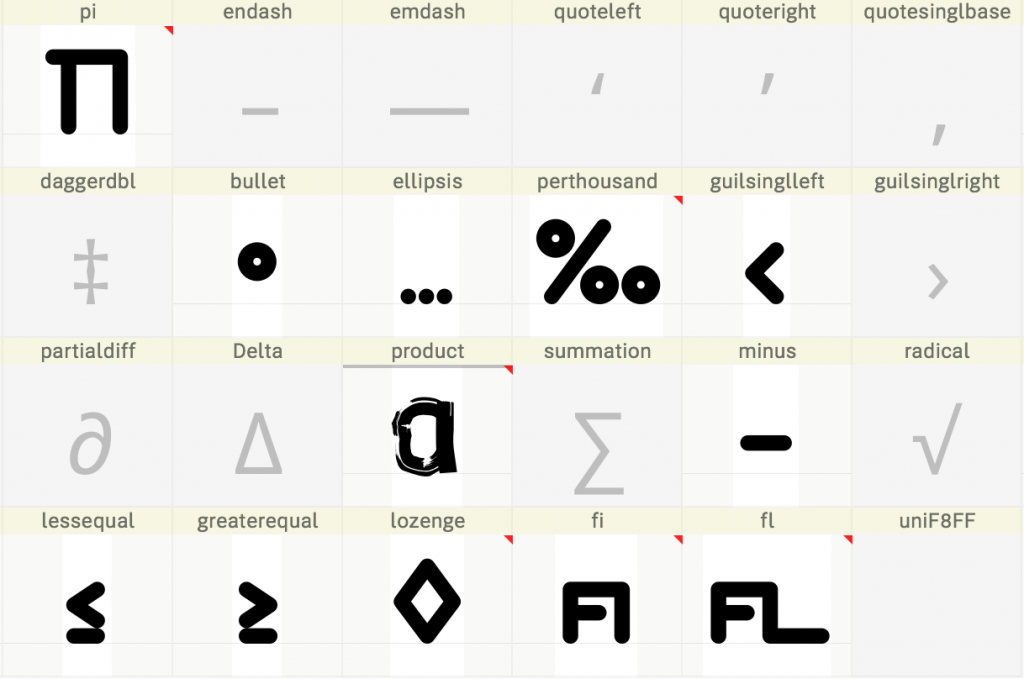
Task: Select the ellipsis glyph cell
Action: (x=427, y=265)
